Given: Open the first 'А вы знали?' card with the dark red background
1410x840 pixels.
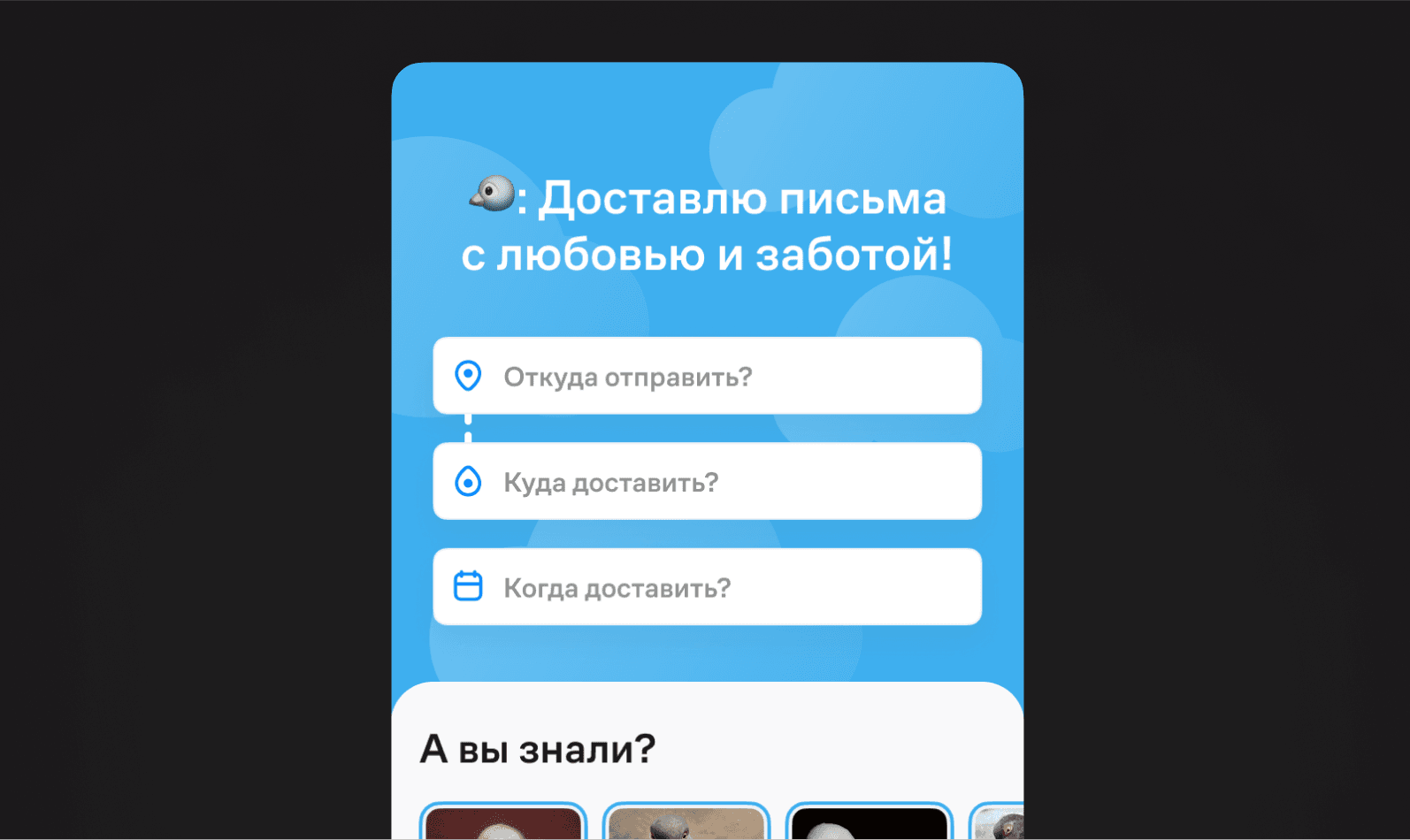Looking at the screenshot, I should (502, 822).
